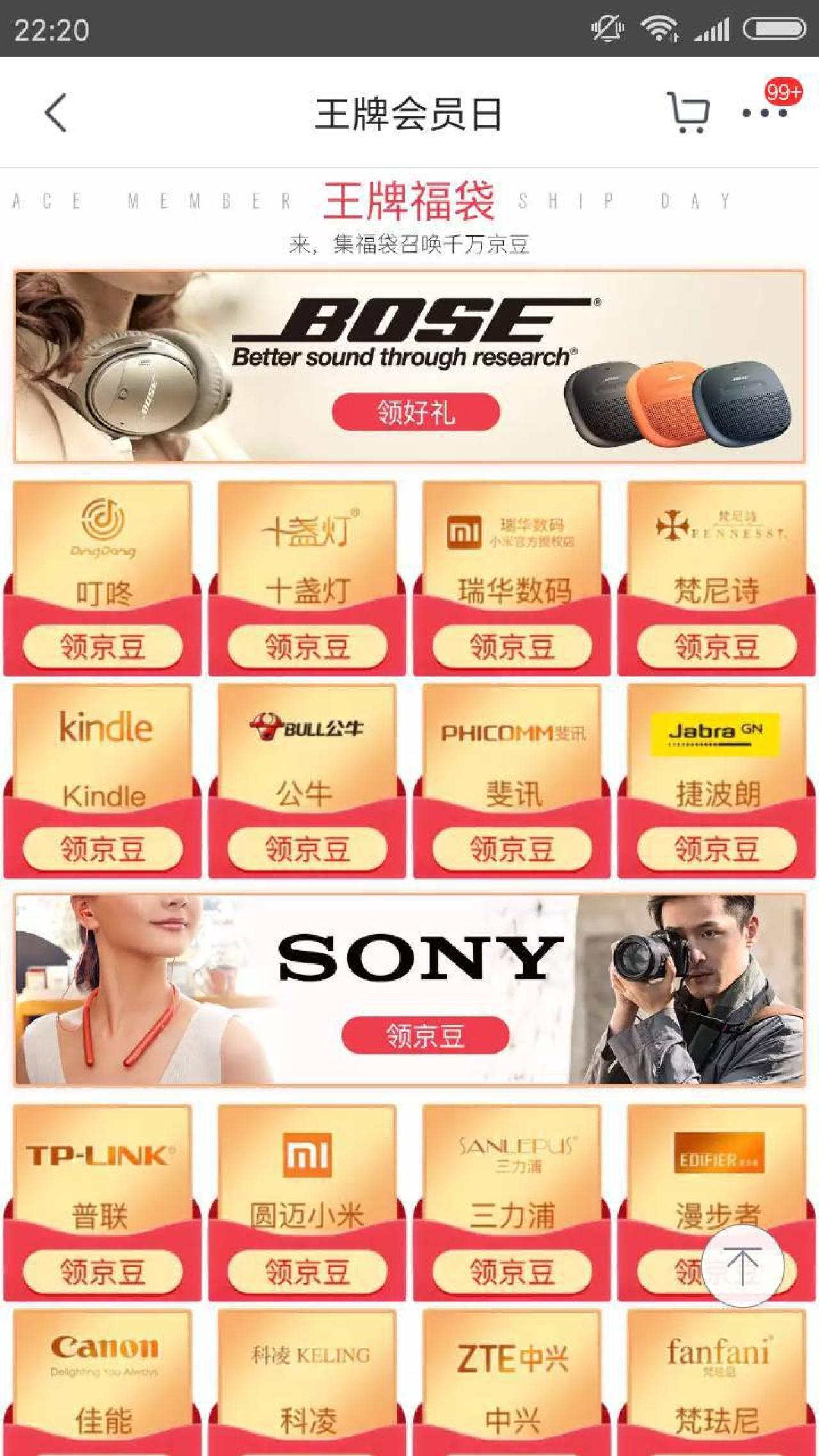The image size is (819, 1456).
Task: Open the three-dot overflow menu
Action: coord(764,113)
